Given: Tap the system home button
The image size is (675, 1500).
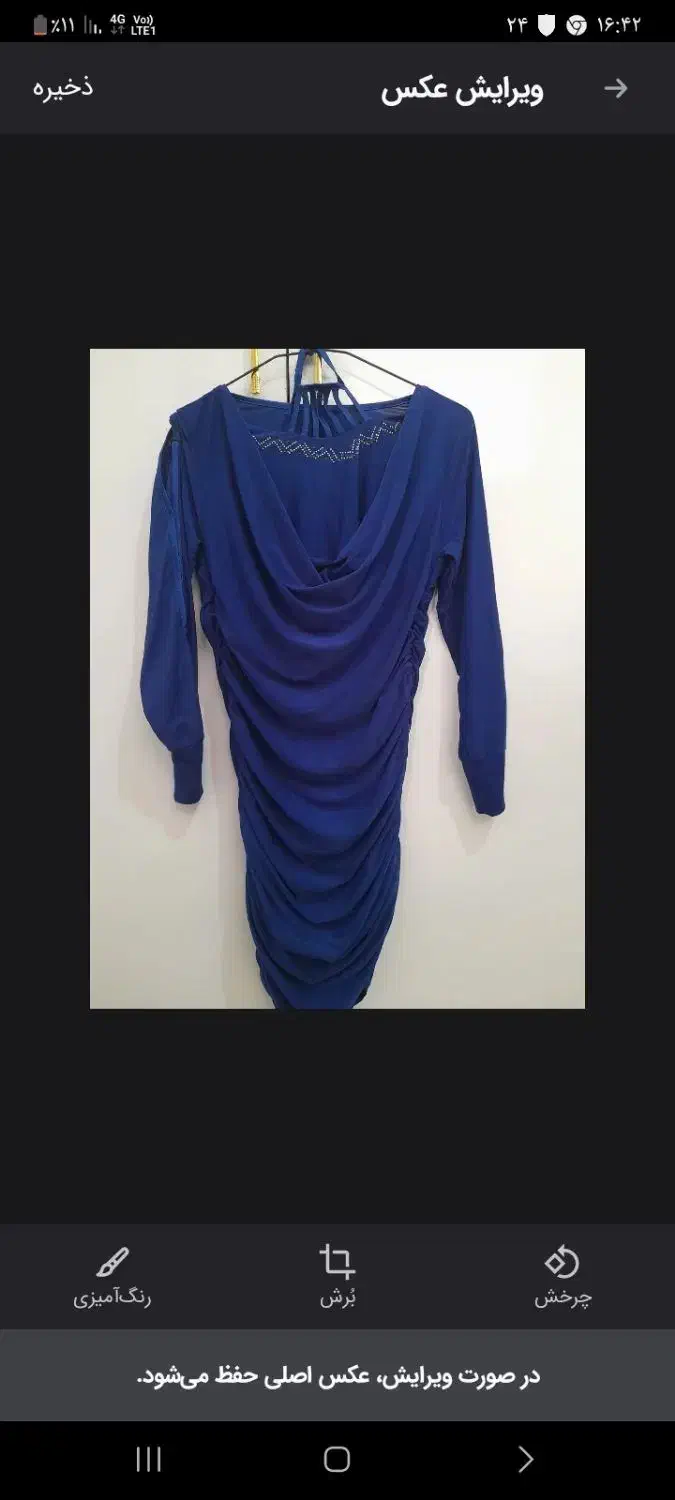Looking at the screenshot, I should (337, 1459).
